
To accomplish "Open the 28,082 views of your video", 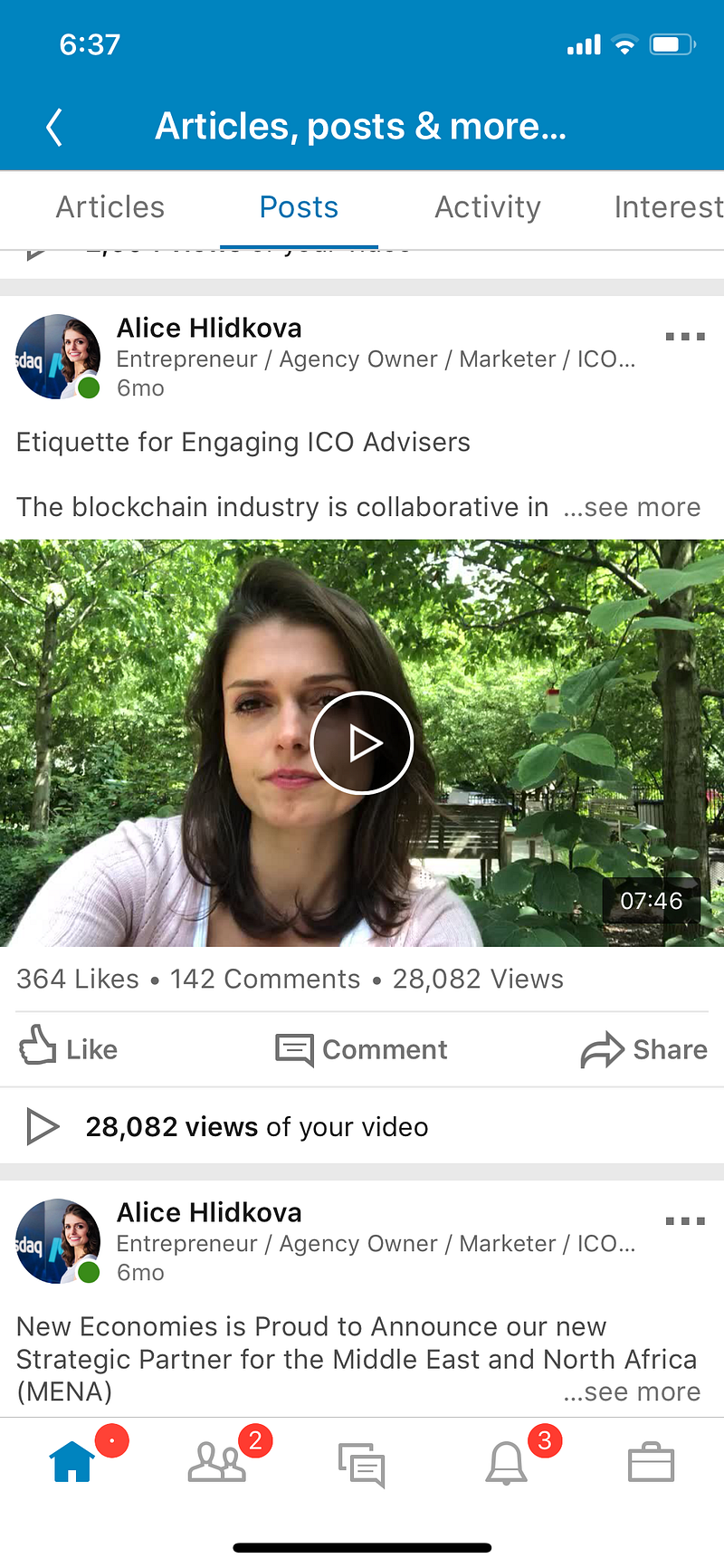I will (x=257, y=1127).
